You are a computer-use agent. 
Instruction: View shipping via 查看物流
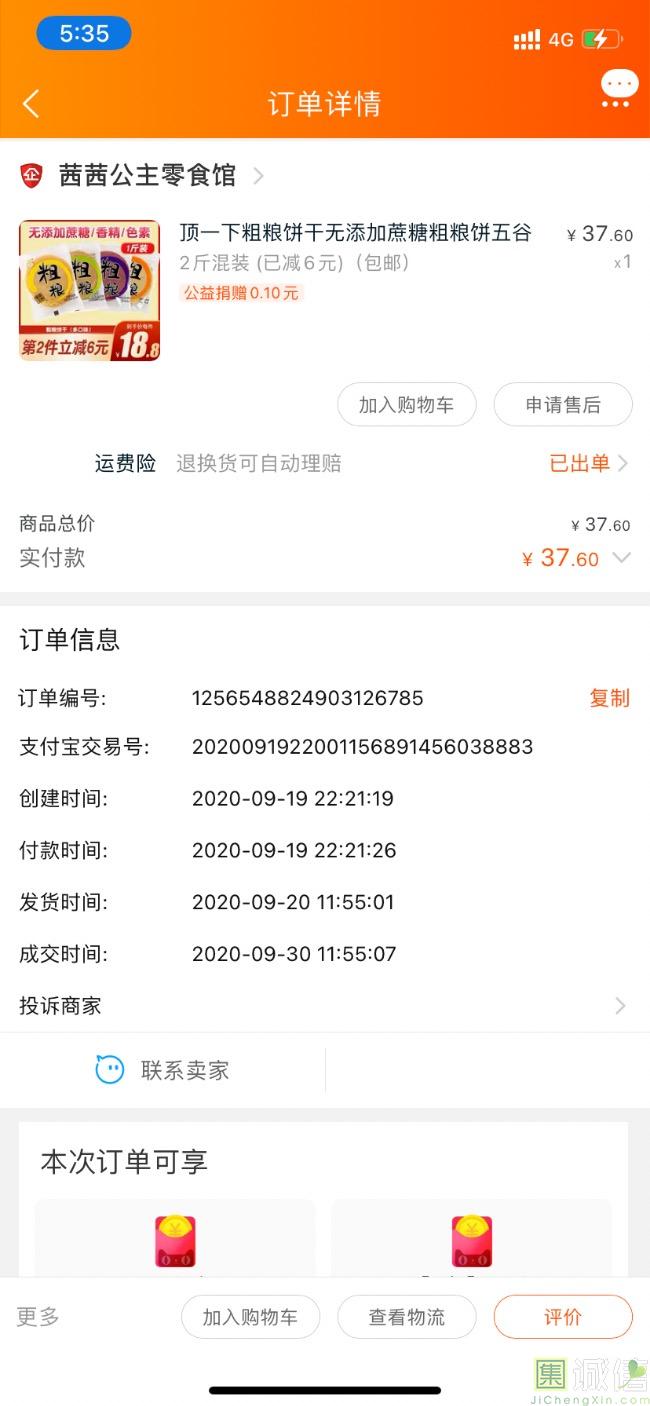point(407,1317)
